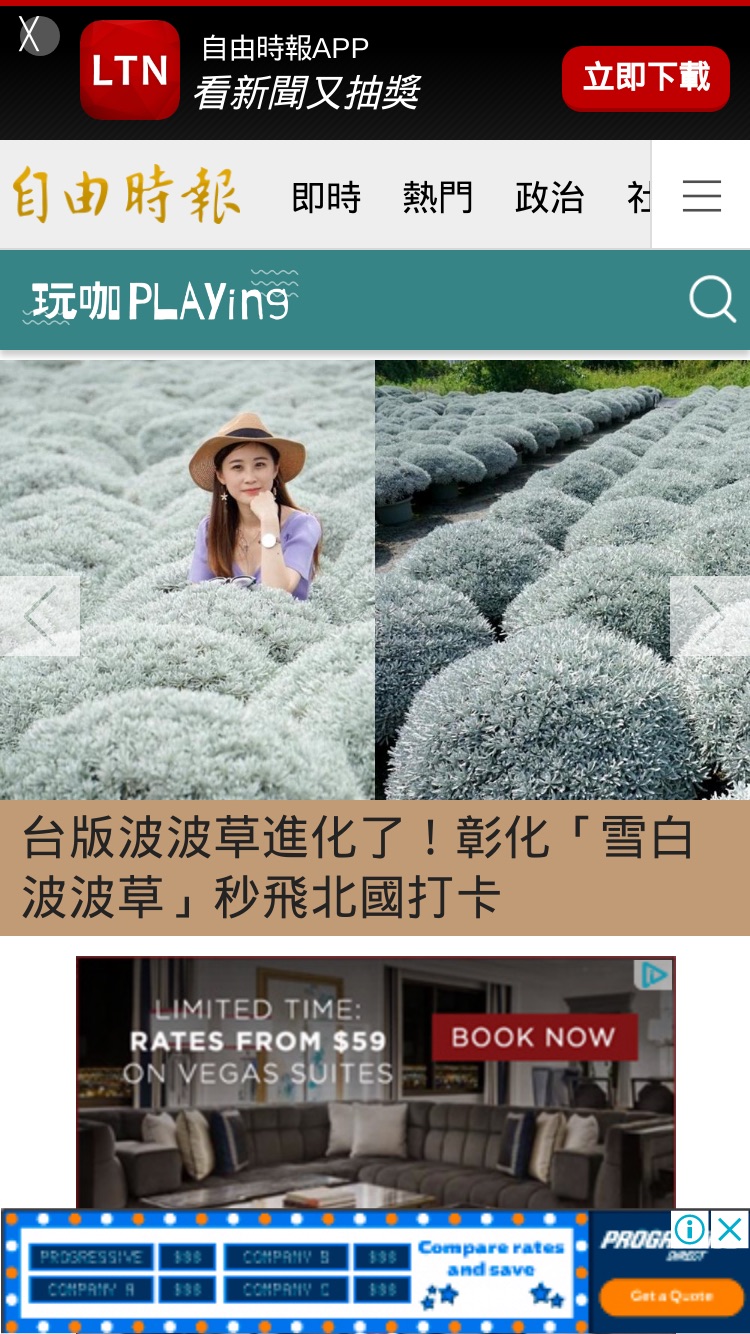The image size is (750, 1334).
Task: Open the search magnifier icon
Action: point(713,299)
